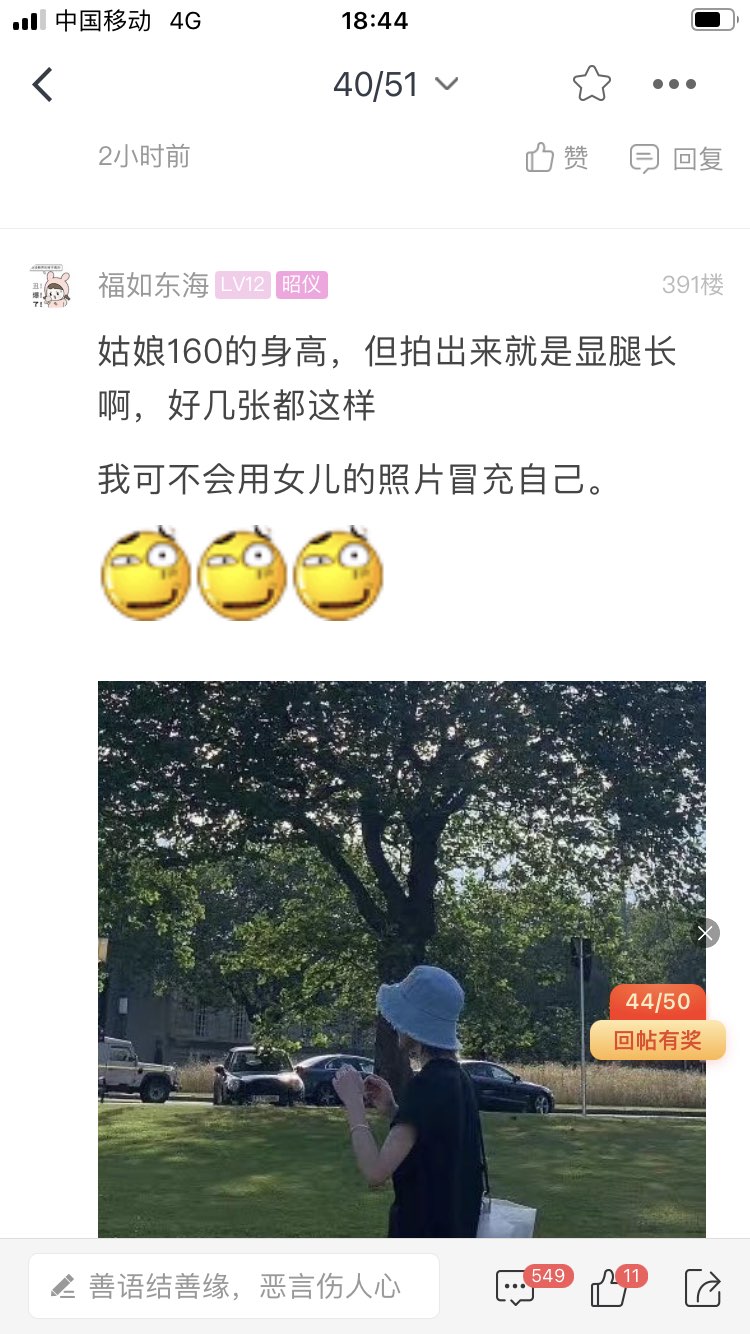Screen dimensions: 750x1334
Task: Favorite this thread with the star icon
Action: pos(591,84)
